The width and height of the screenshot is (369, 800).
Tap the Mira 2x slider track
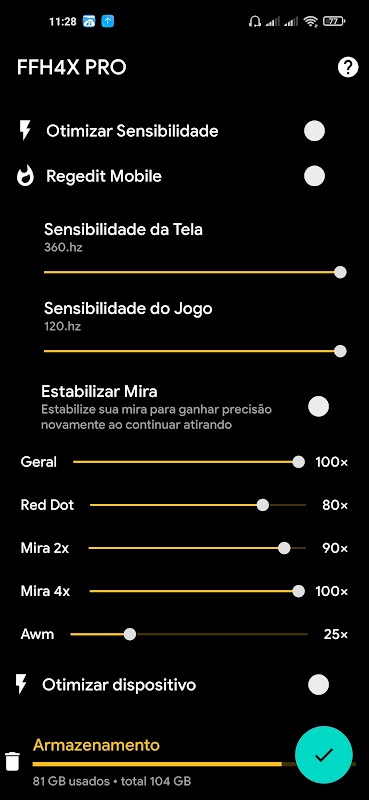click(x=197, y=548)
